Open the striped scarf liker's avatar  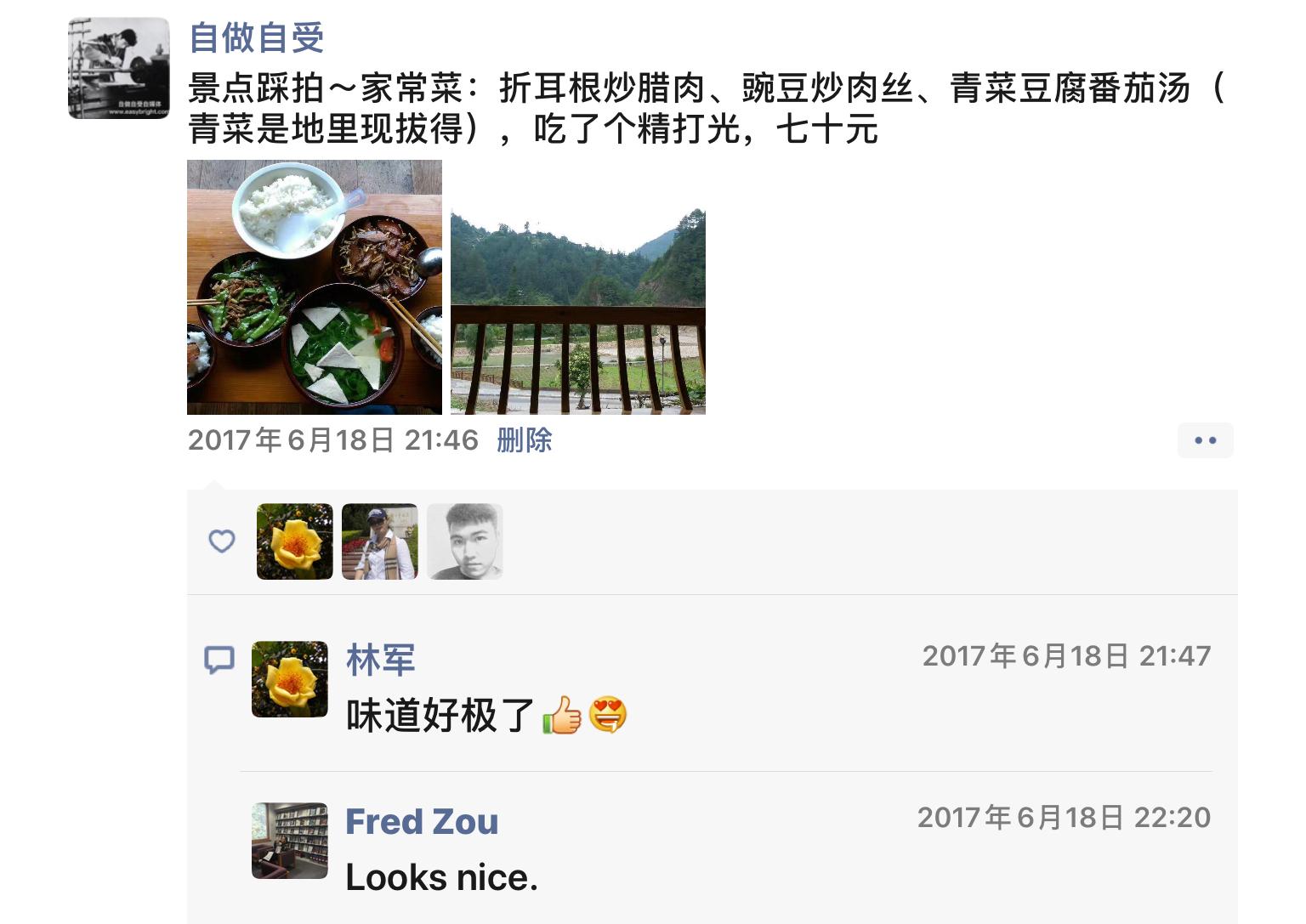click(x=380, y=541)
